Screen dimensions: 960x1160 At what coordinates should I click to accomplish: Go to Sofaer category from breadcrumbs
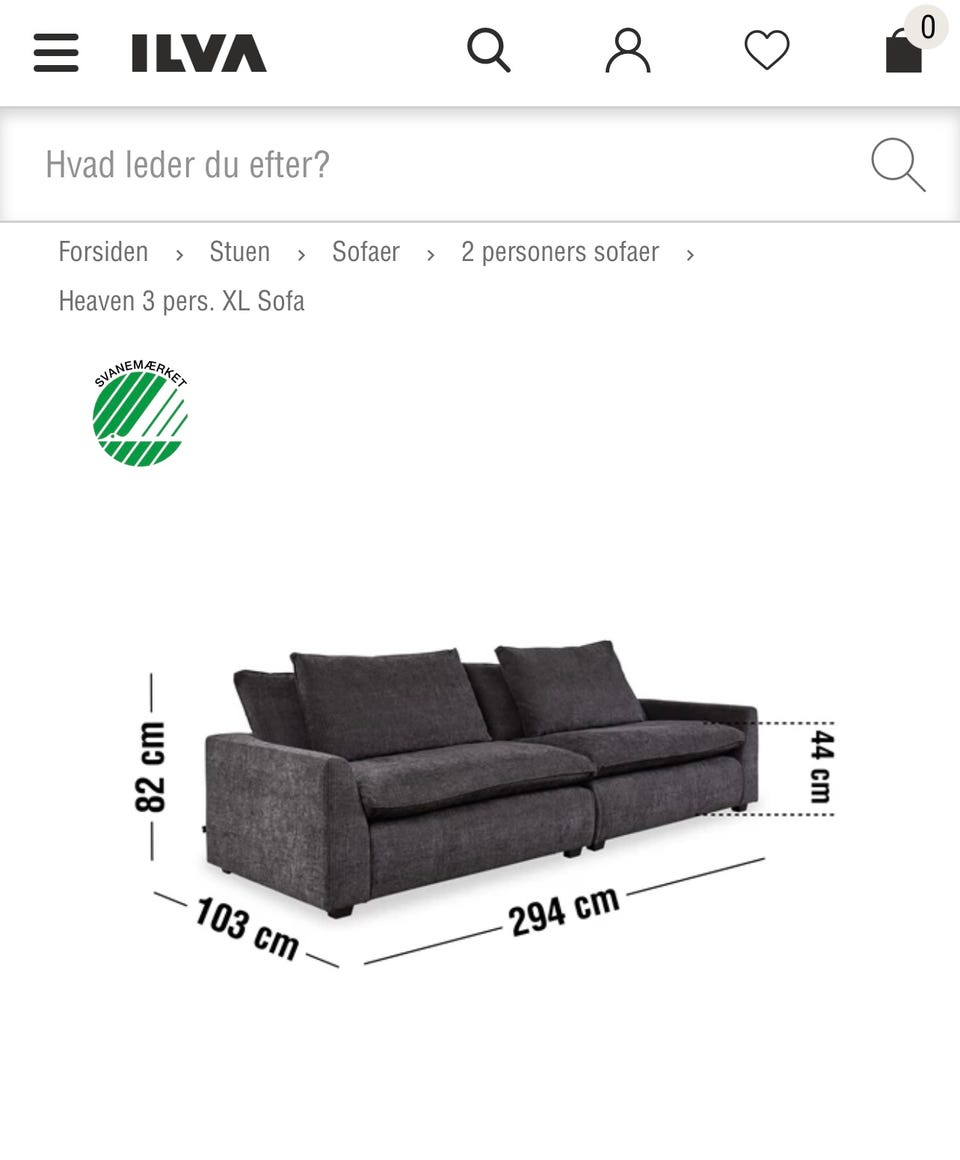point(366,252)
